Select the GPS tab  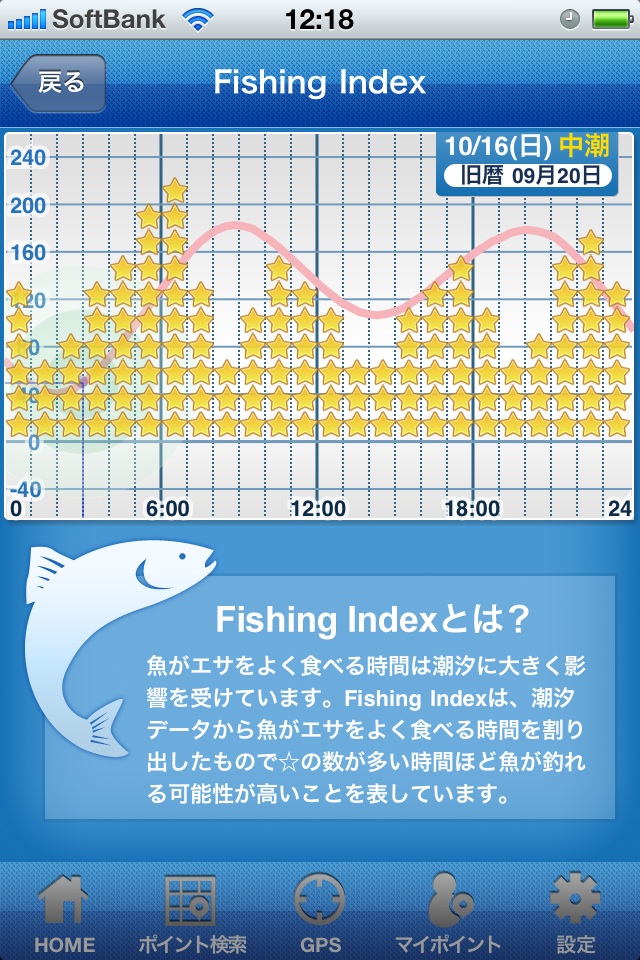[320, 912]
